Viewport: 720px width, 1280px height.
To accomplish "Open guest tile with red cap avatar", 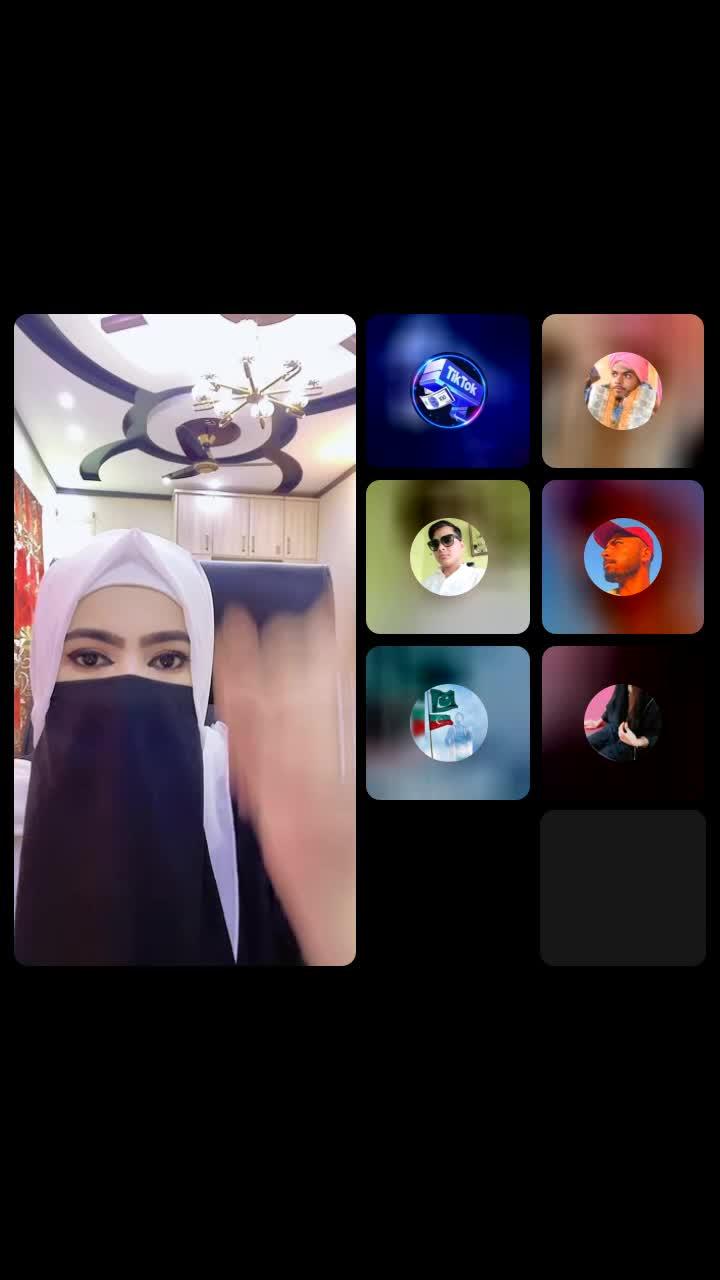I will tap(623, 556).
